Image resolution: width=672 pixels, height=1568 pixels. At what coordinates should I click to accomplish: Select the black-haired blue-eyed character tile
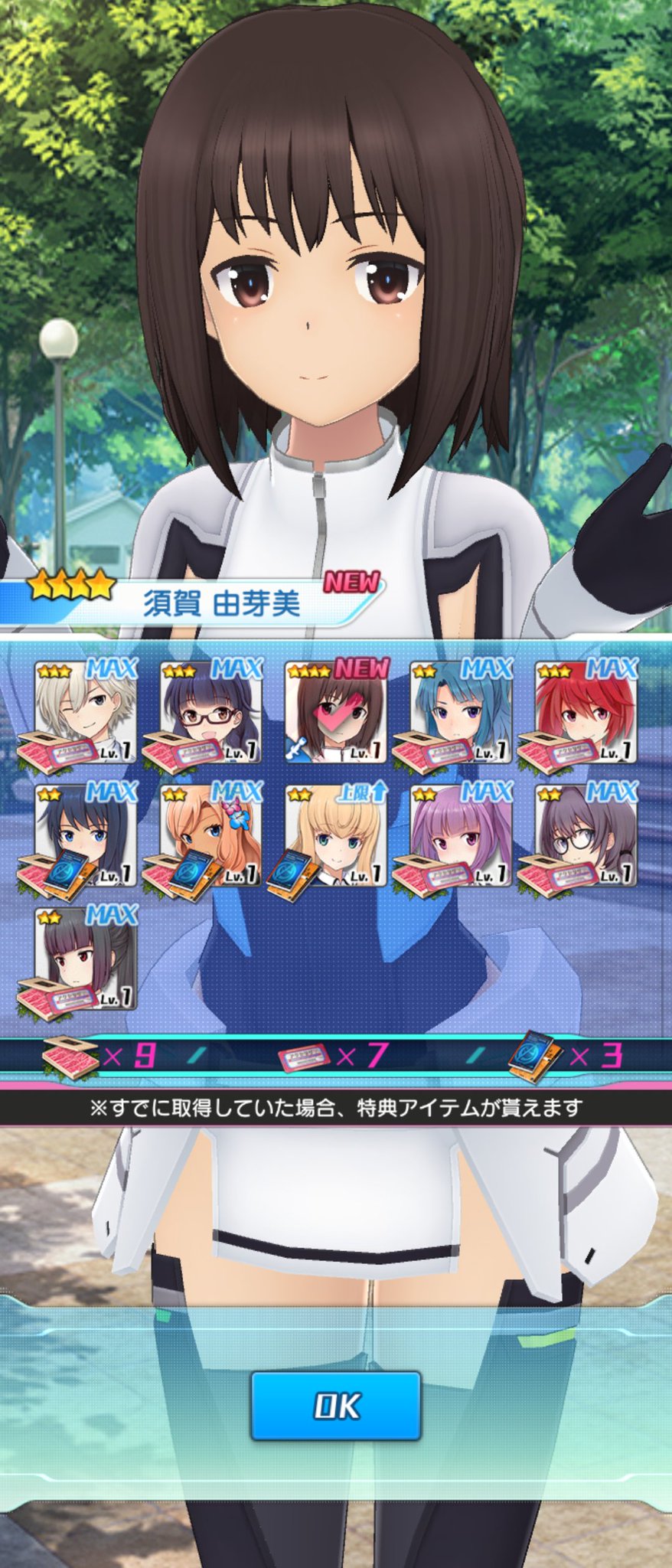(x=86, y=835)
